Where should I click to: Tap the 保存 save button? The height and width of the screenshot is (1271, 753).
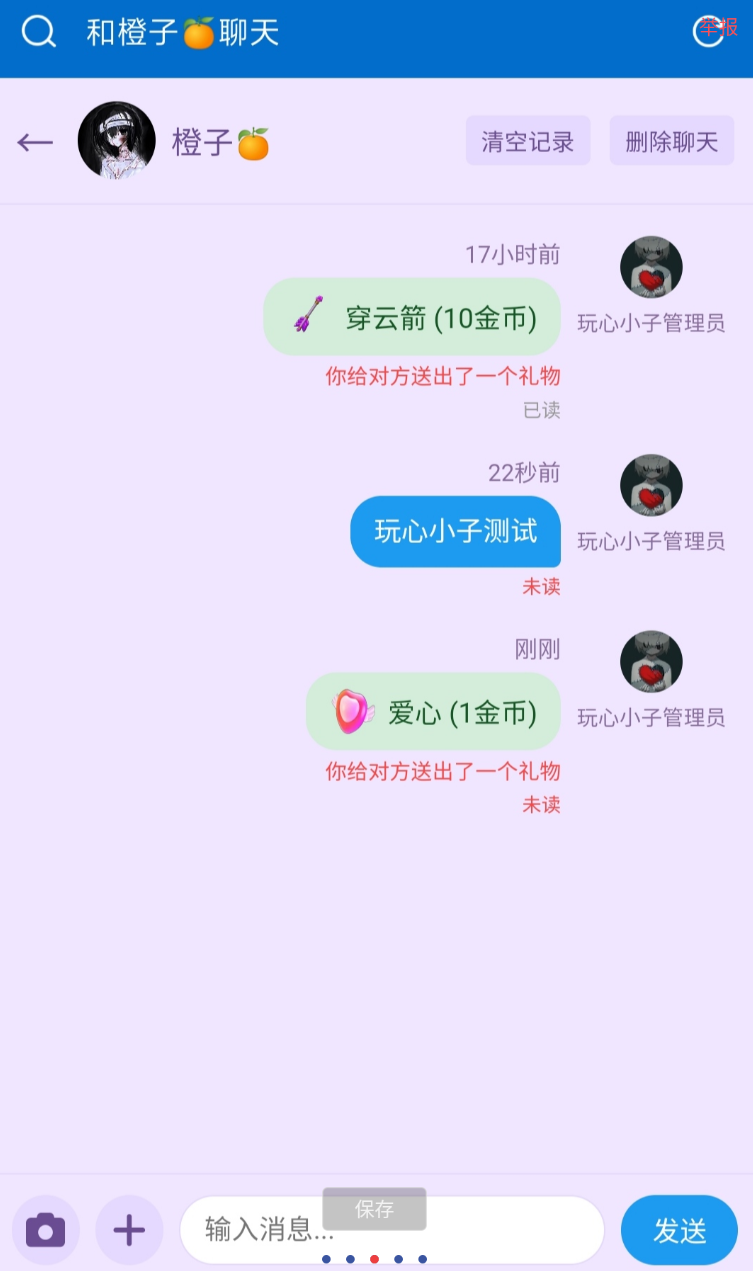tap(374, 1209)
